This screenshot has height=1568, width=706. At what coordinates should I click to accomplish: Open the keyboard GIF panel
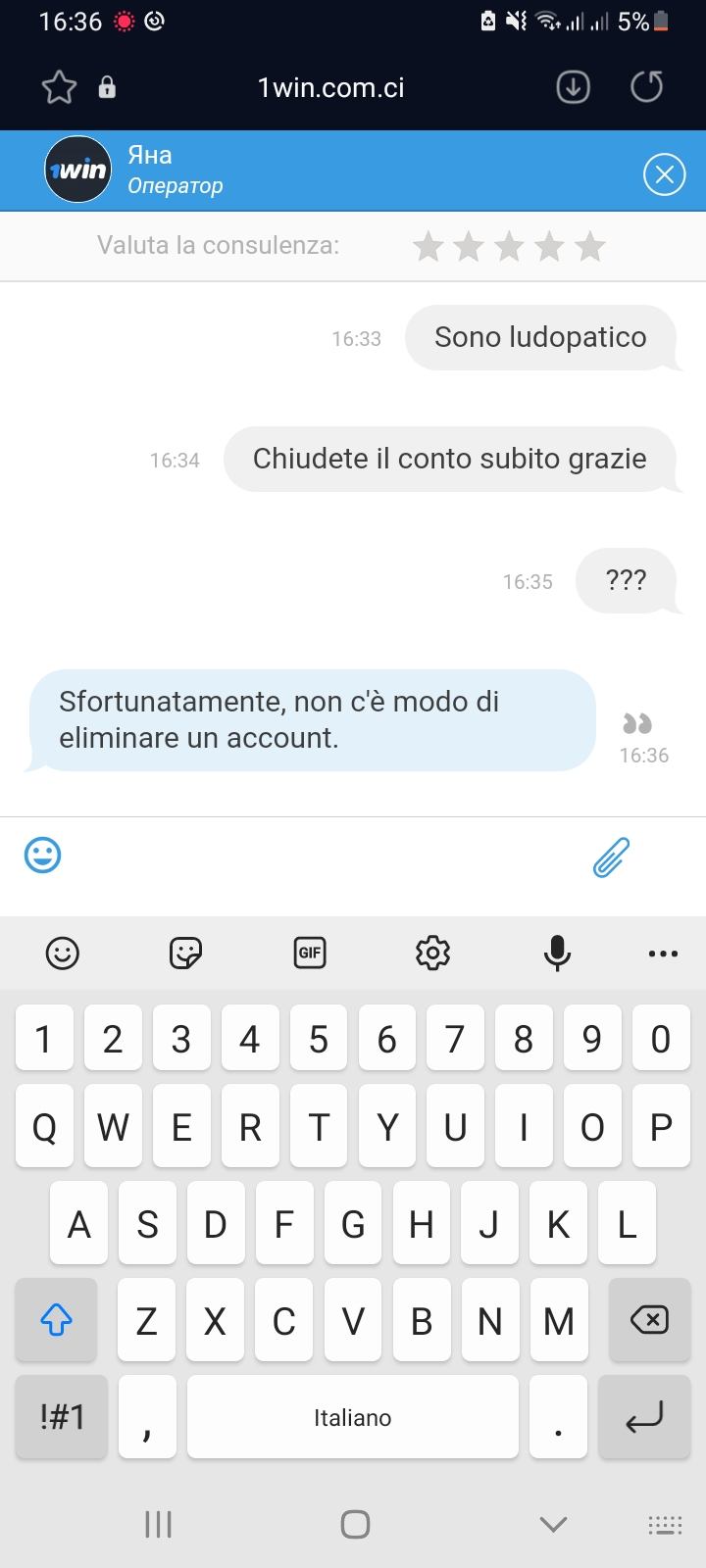pos(310,953)
